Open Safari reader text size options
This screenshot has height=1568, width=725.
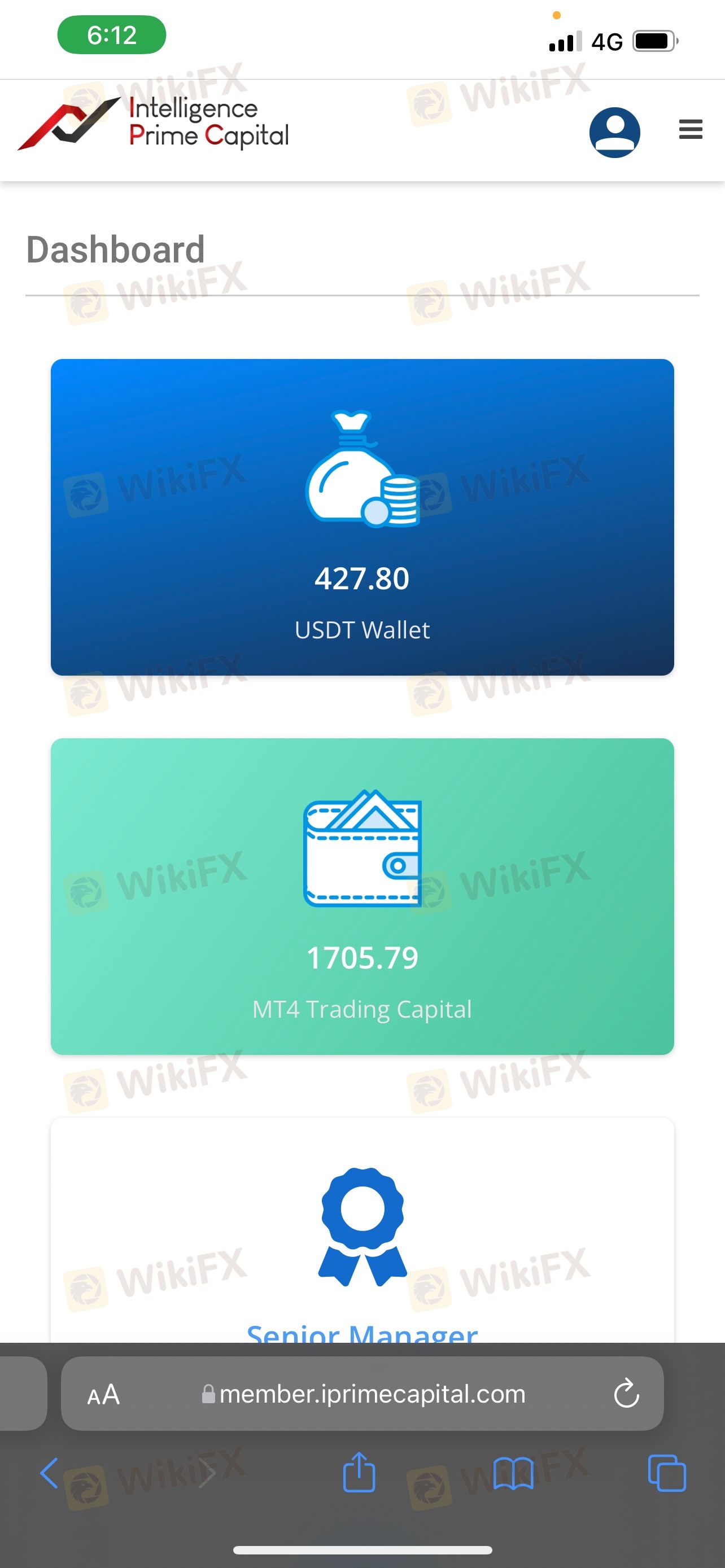(103, 1395)
